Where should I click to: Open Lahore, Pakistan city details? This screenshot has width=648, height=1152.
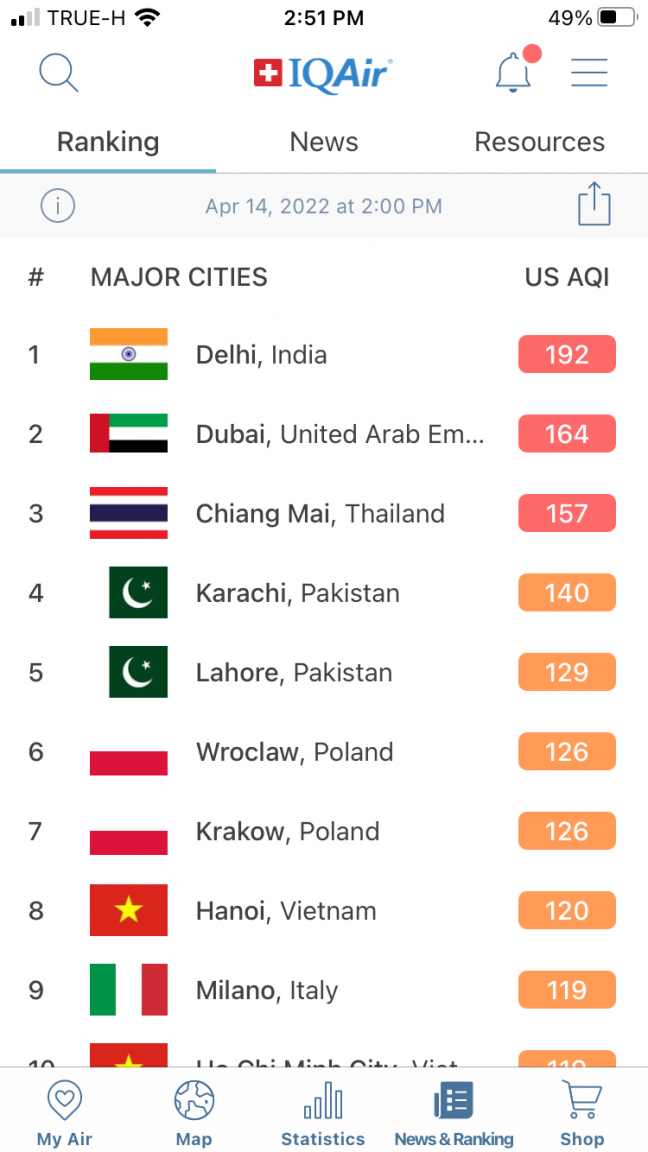click(294, 672)
